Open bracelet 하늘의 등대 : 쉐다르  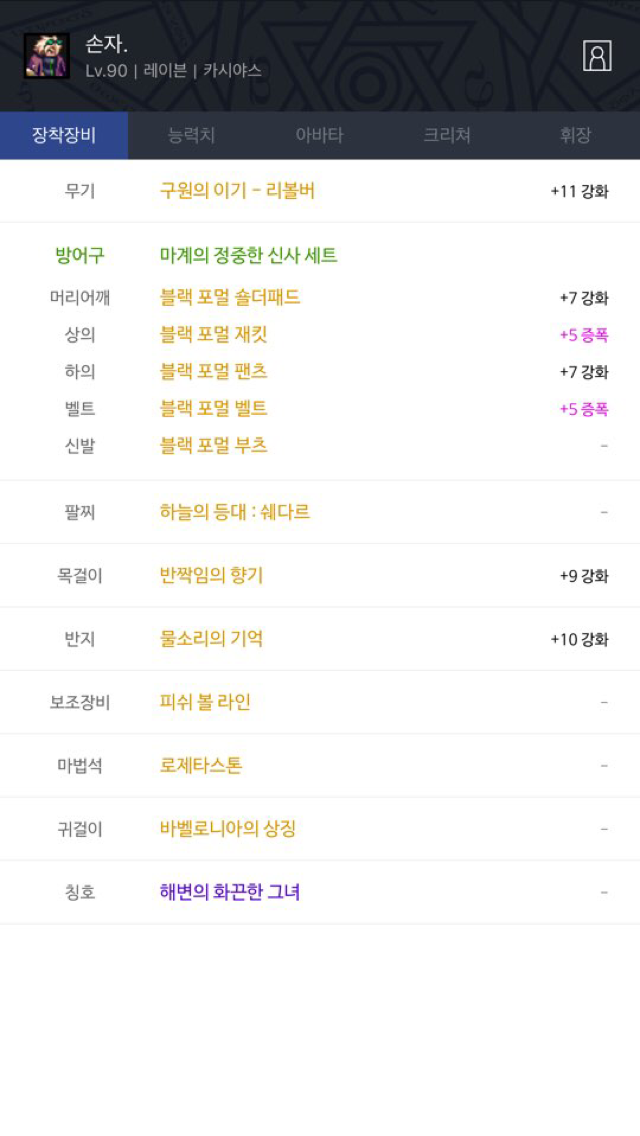coord(235,511)
